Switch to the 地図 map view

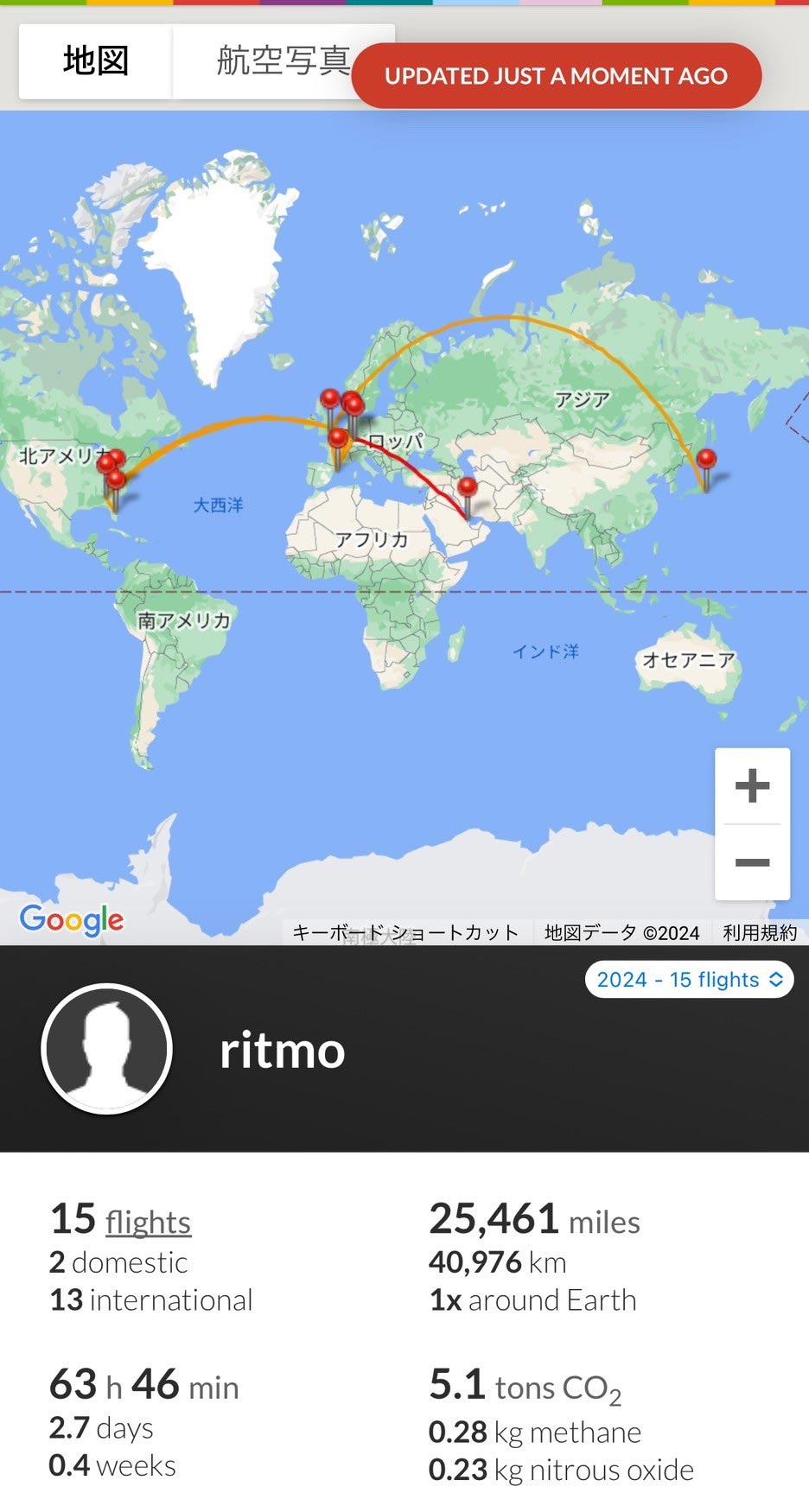(x=96, y=61)
